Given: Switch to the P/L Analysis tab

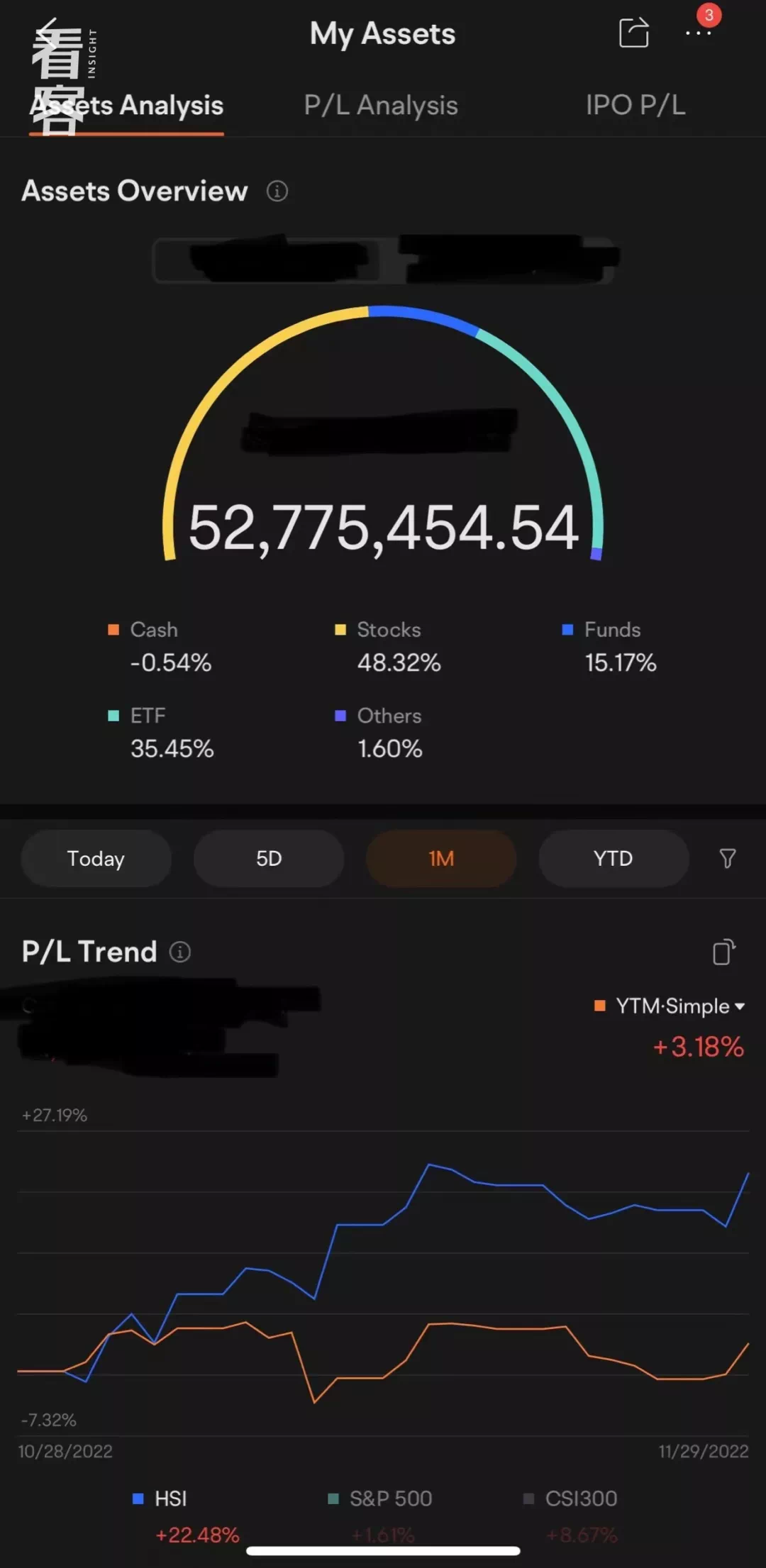Looking at the screenshot, I should (381, 105).
